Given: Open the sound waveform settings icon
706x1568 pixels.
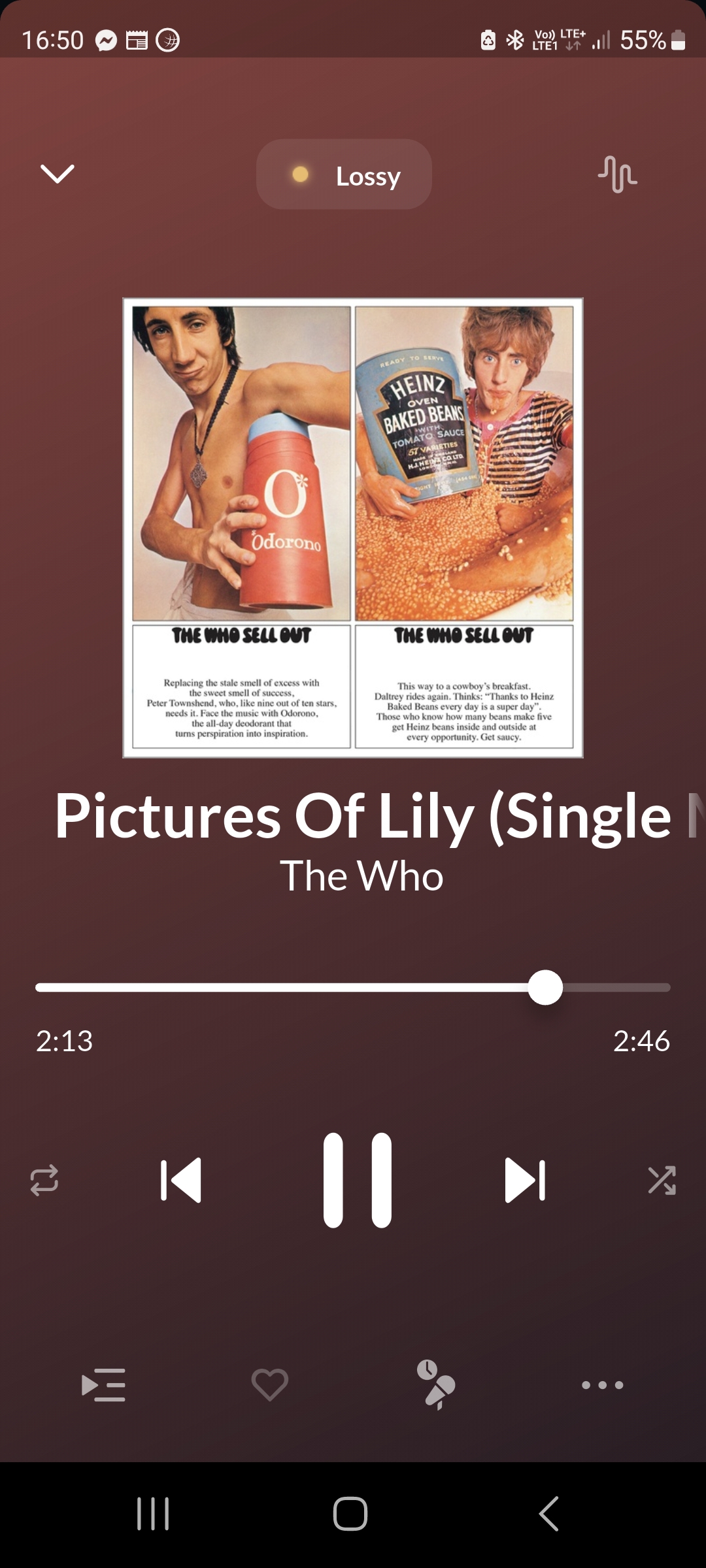Looking at the screenshot, I should pyautogui.click(x=617, y=174).
